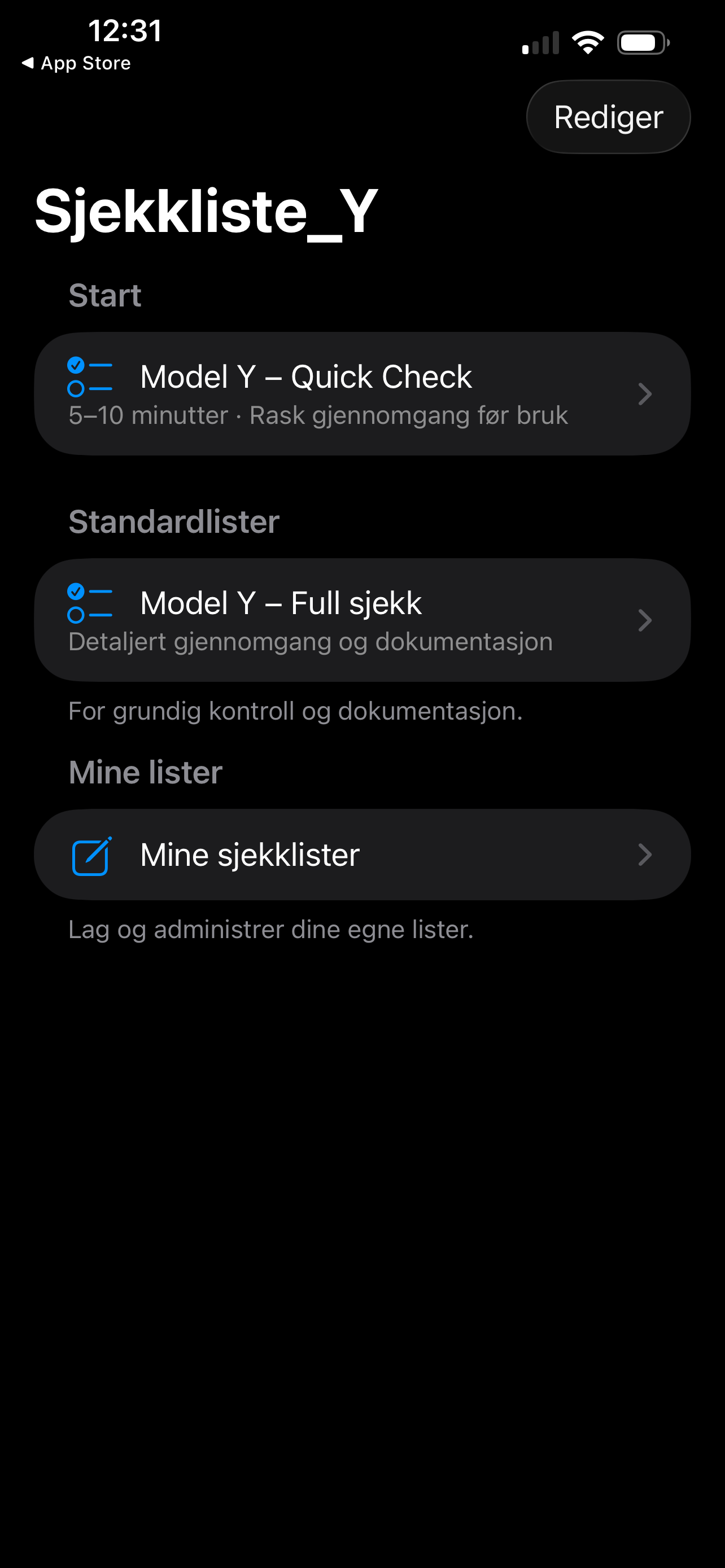Expand the Model Y – Quick Check row chevron

point(645,393)
